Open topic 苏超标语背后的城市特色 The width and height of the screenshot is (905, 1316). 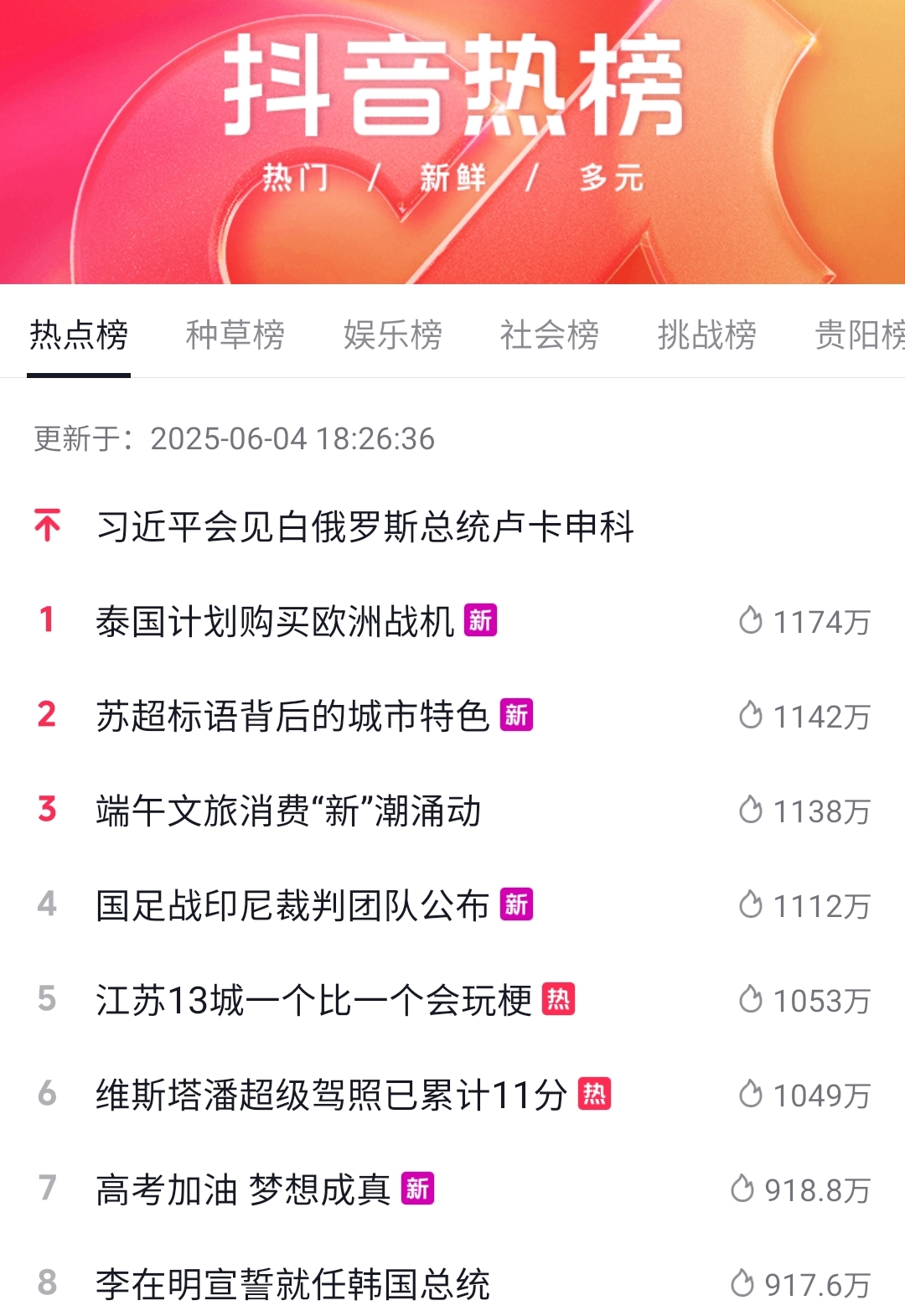(292, 717)
